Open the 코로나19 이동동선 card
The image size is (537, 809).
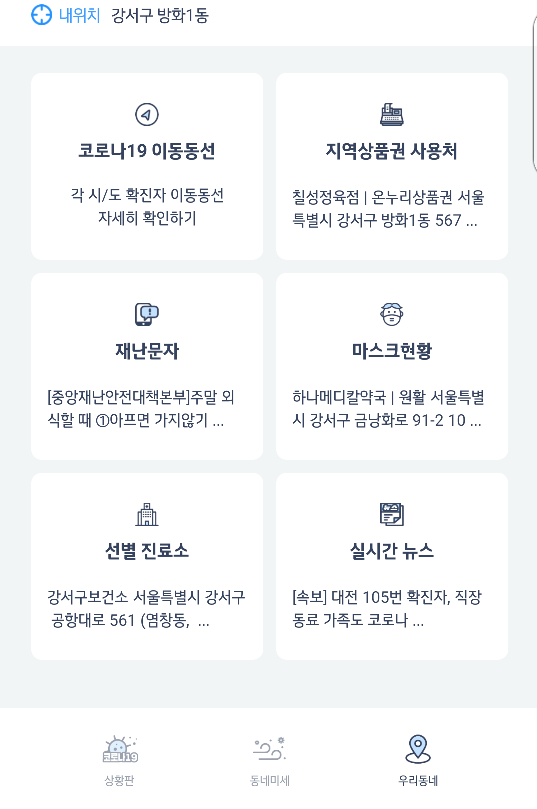coord(147,166)
